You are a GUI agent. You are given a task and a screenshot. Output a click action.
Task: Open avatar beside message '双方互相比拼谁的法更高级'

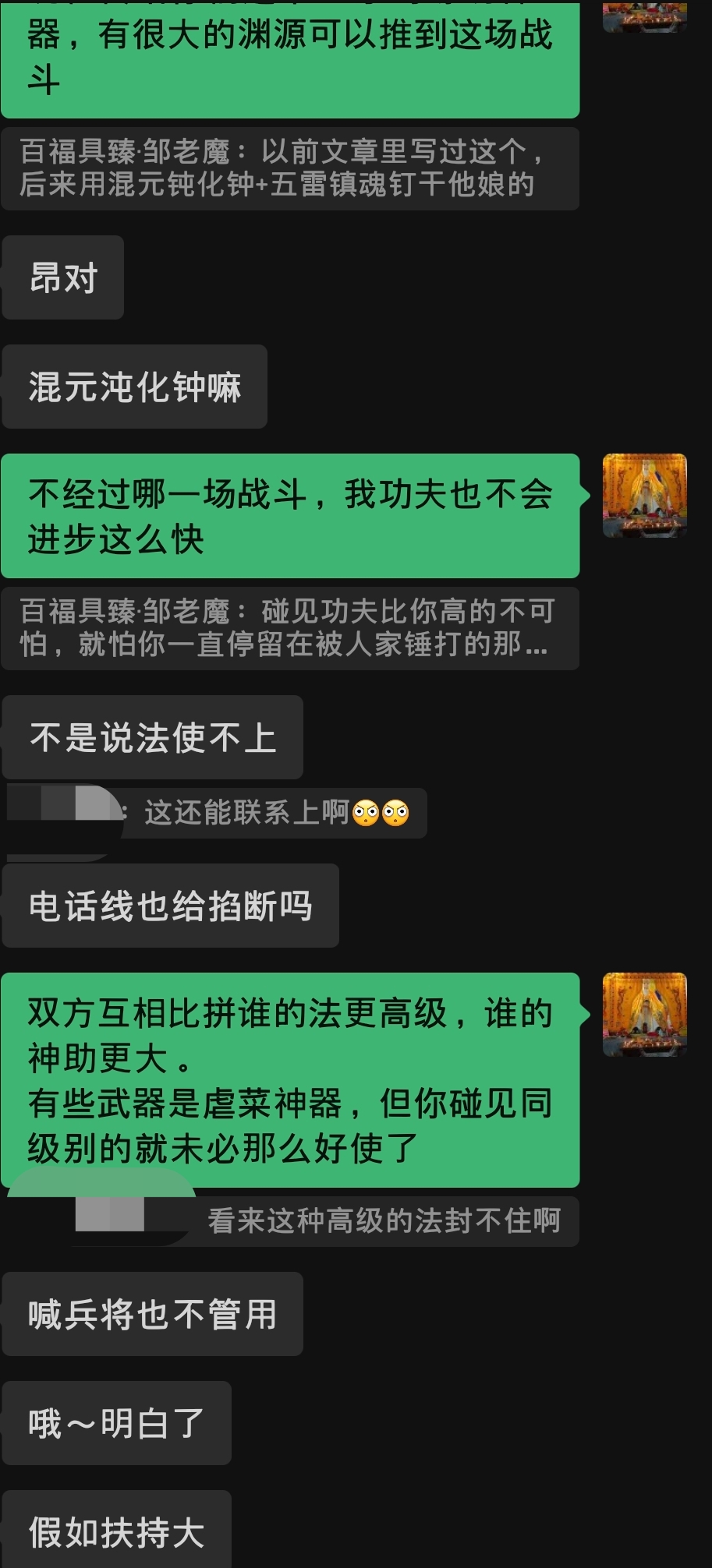[644, 1014]
